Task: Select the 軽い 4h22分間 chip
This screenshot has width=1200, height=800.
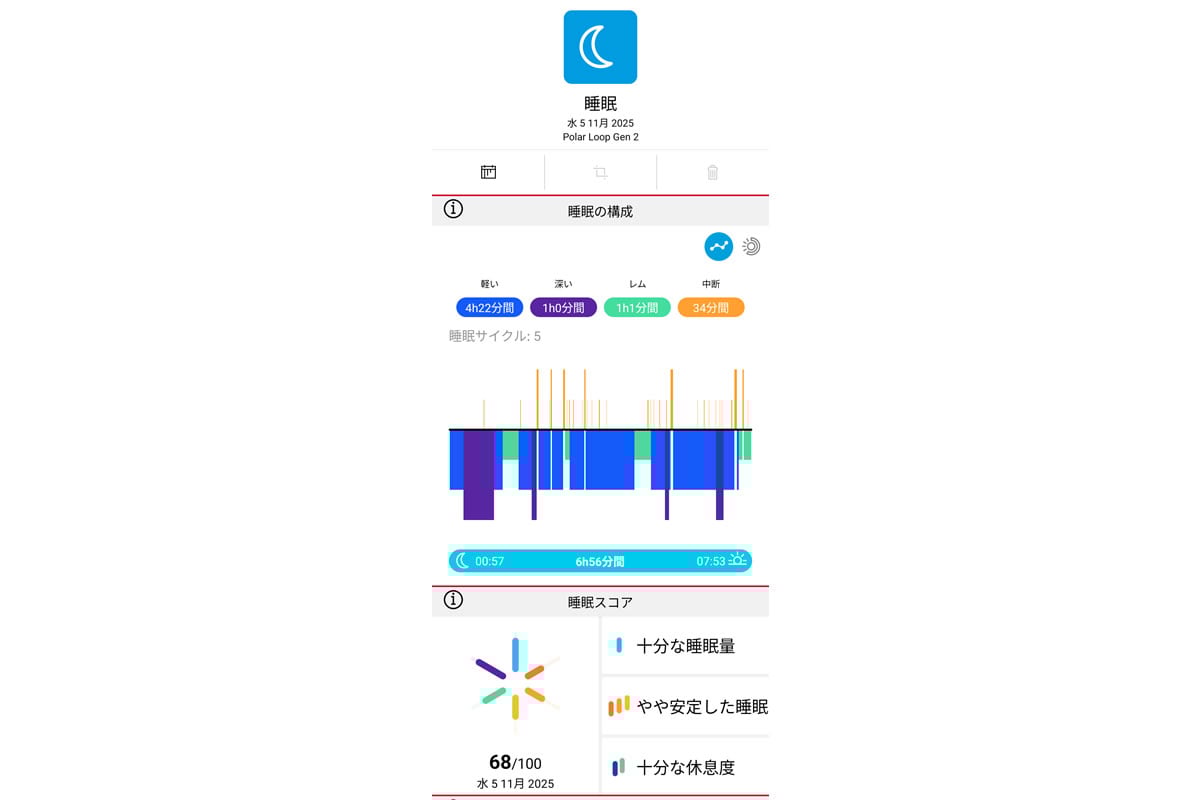Action: (x=489, y=308)
